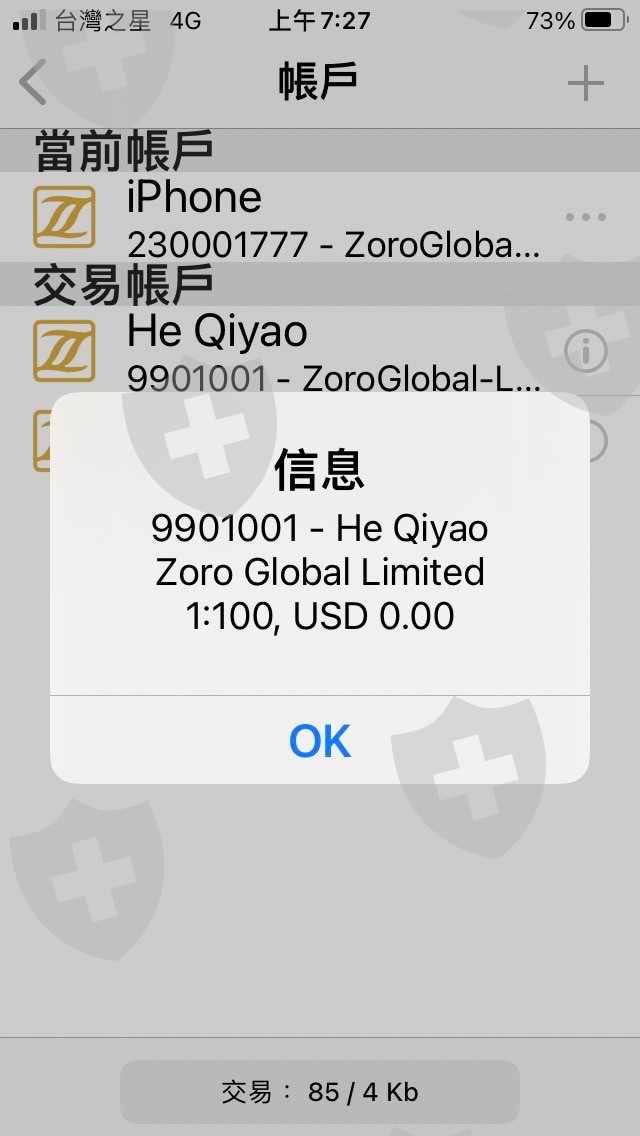Select the He Qiyao trading account

point(320,351)
